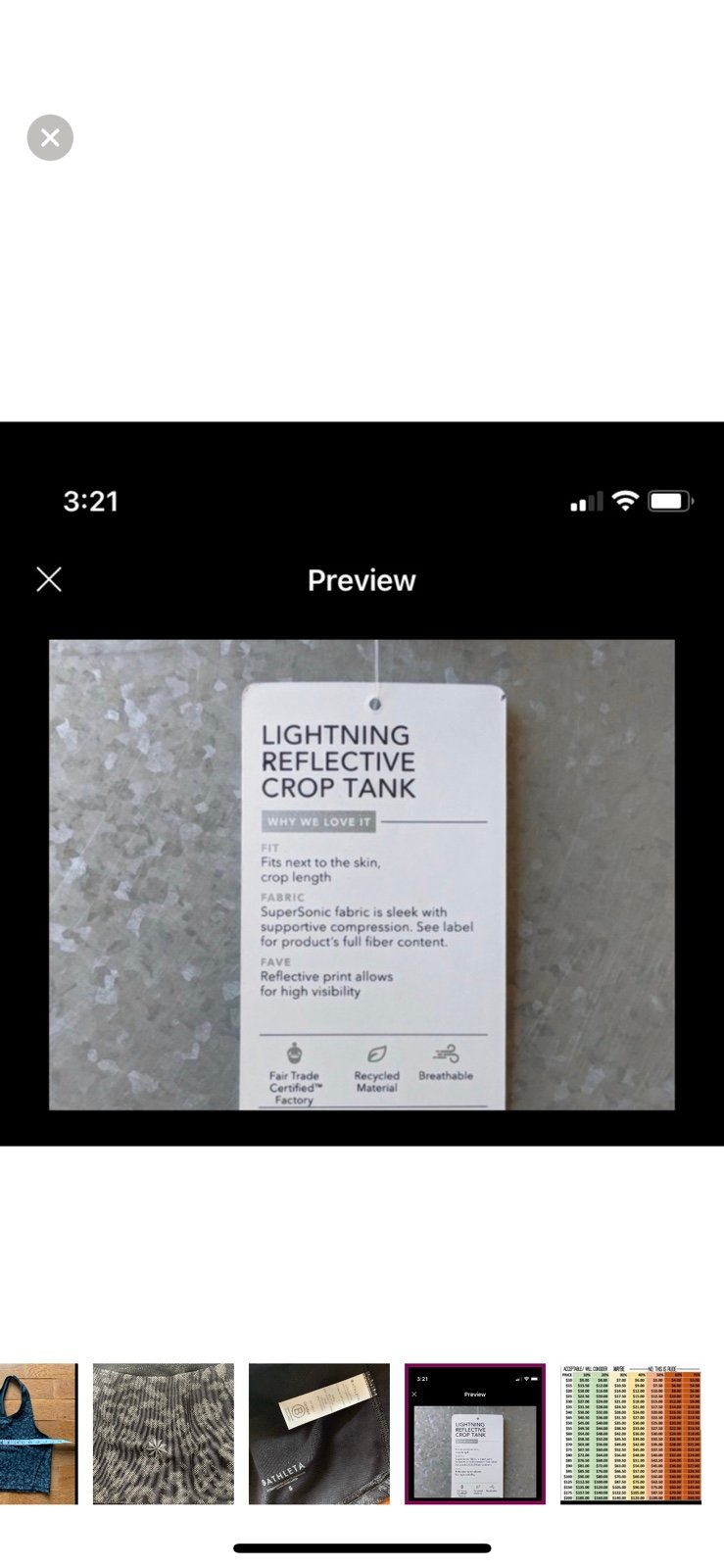Close the full-screen image viewer

pyautogui.click(x=50, y=137)
